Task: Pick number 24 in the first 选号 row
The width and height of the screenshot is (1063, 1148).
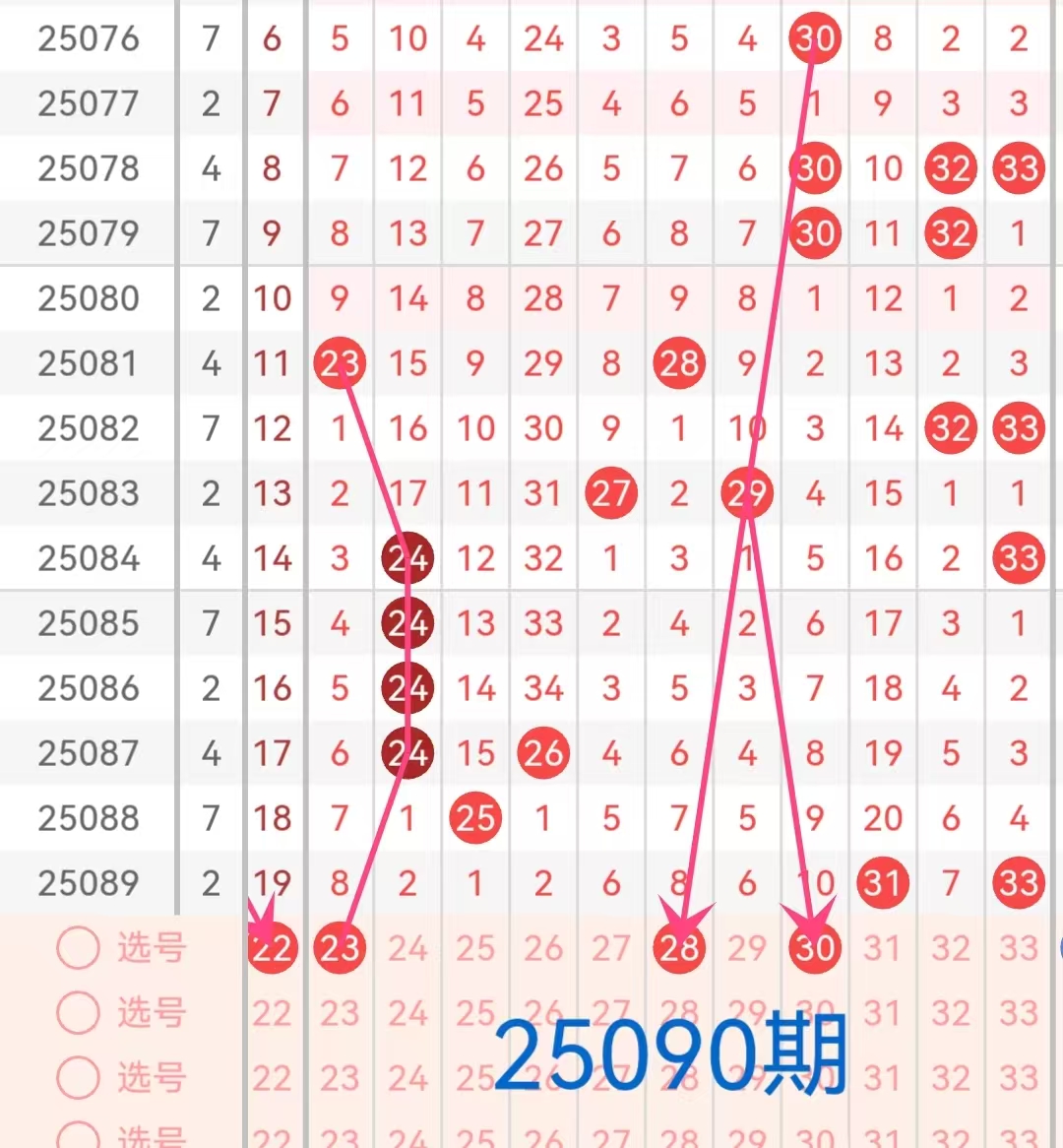Action: pos(407,948)
